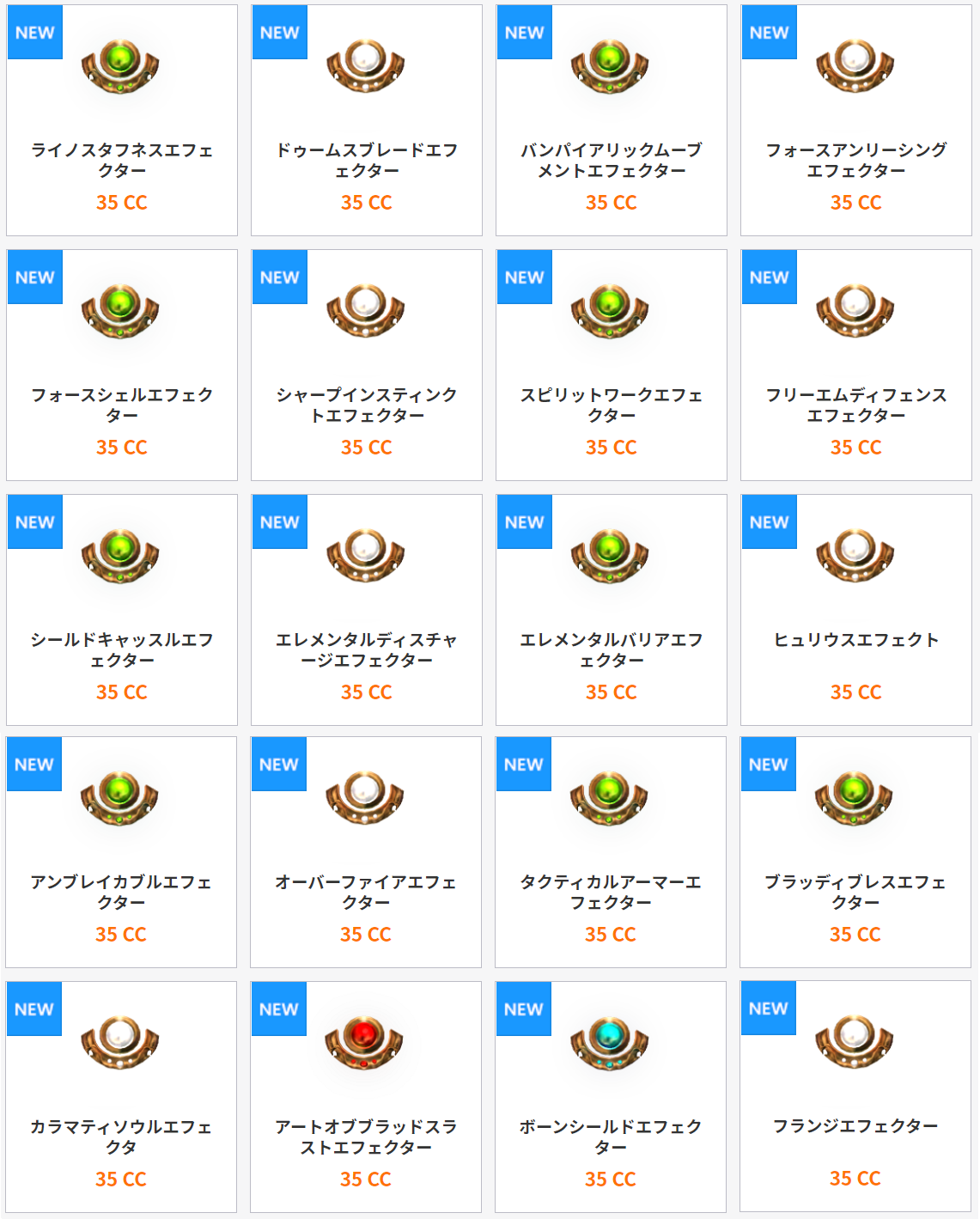Select the アンブレイカブルエフェクター product

[x=120, y=852]
